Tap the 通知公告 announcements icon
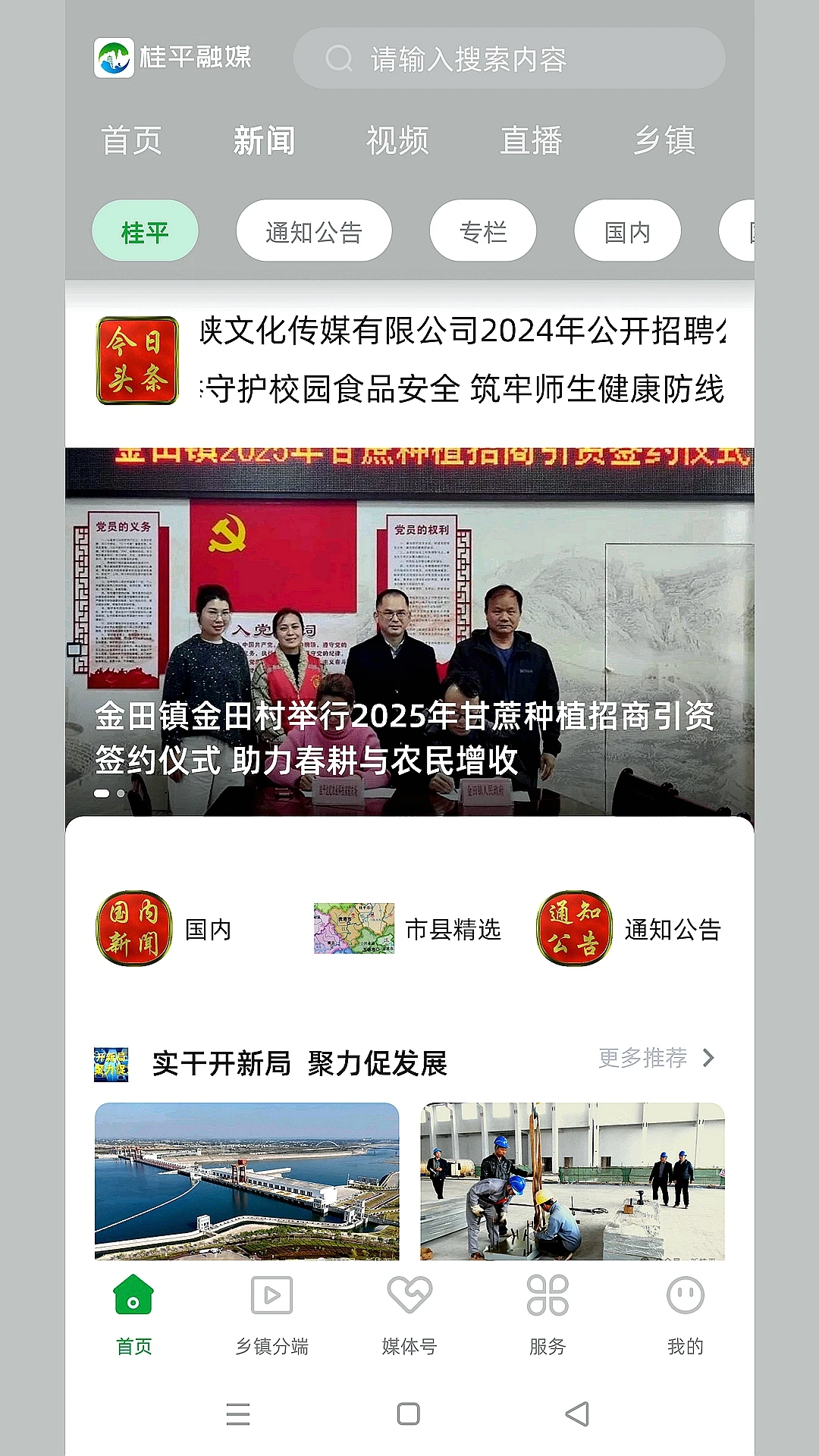This screenshot has height=1456, width=819. pyautogui.click(x=574, y=928)
